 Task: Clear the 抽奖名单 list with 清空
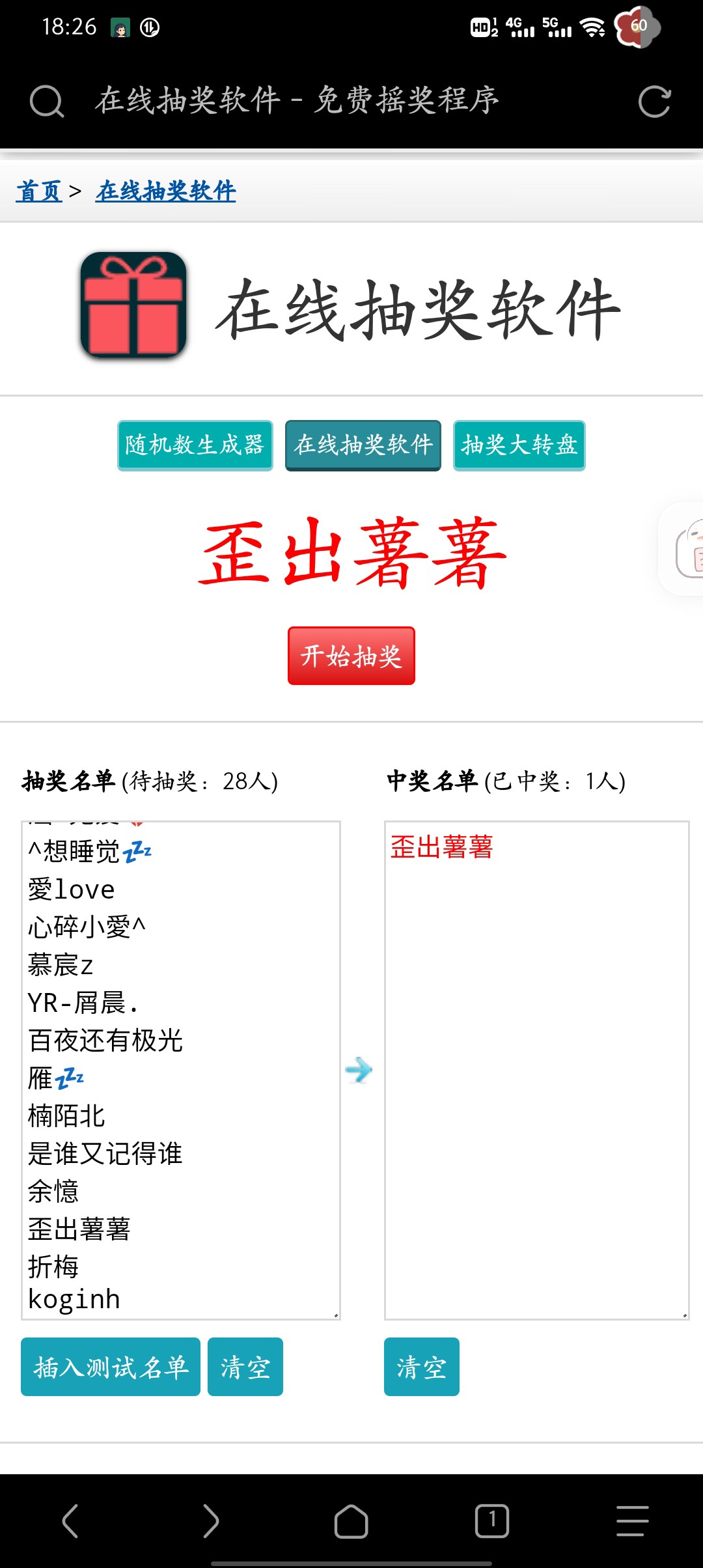[245, 1367]
